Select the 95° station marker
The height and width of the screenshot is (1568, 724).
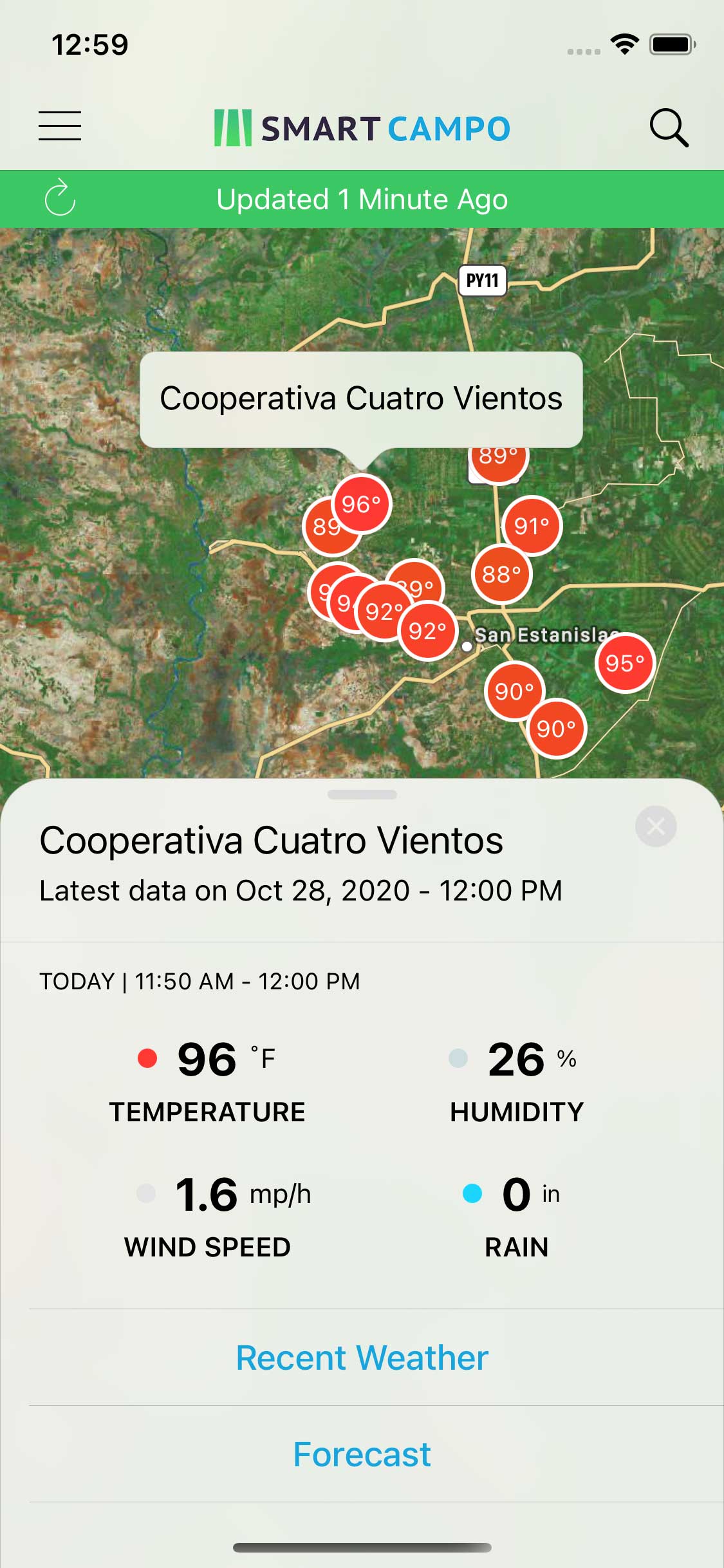click(625, 663)
